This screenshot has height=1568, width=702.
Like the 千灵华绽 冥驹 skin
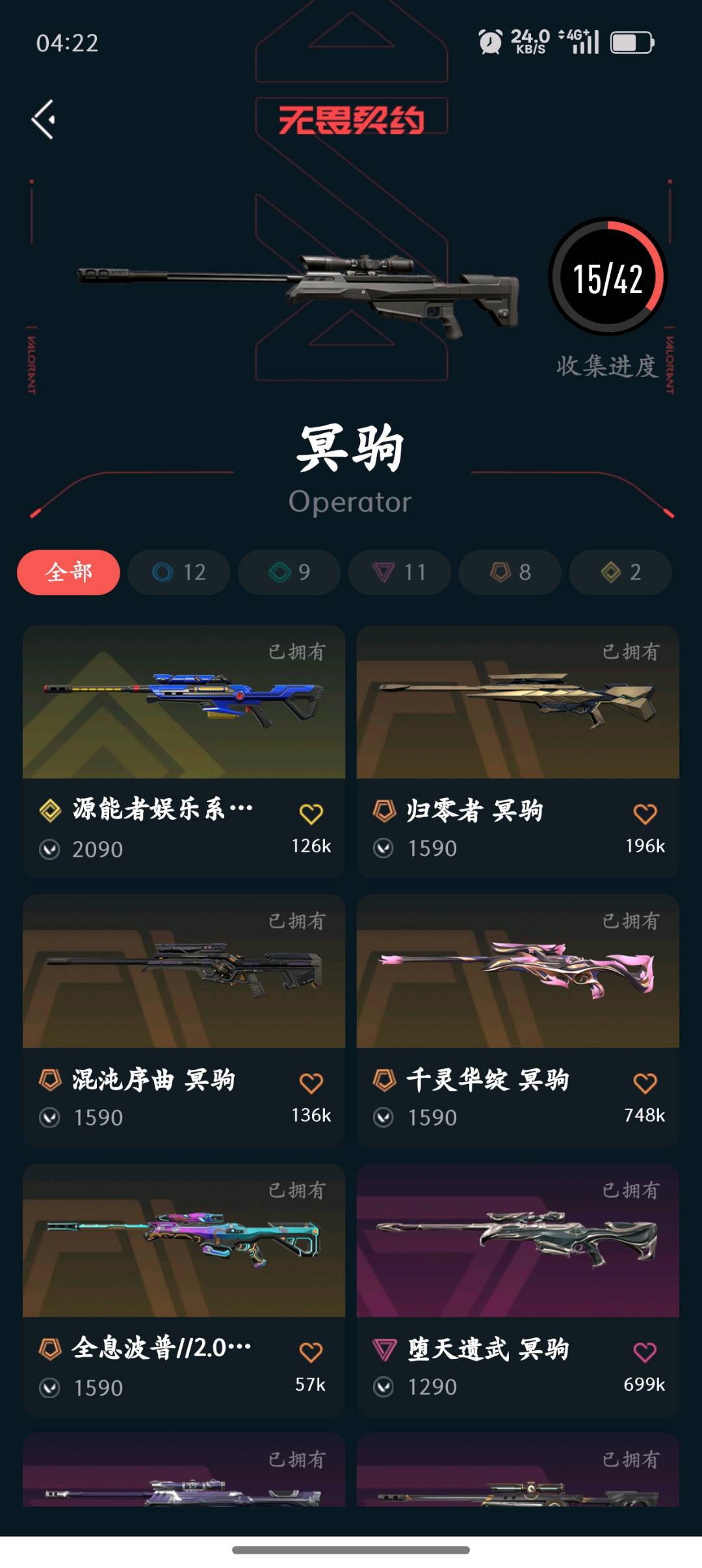(x=645, y=1083)
